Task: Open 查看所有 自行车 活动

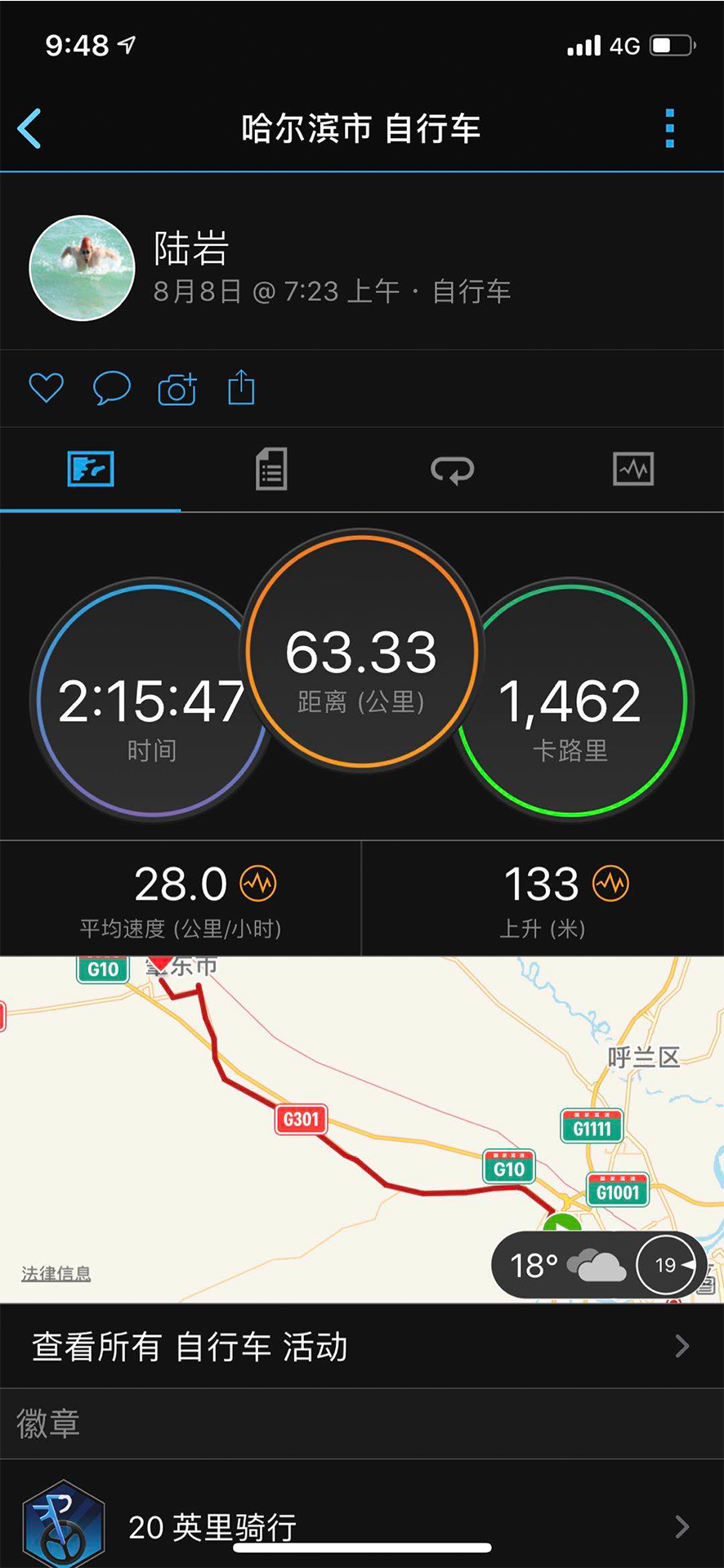Action: (361, 1347)
